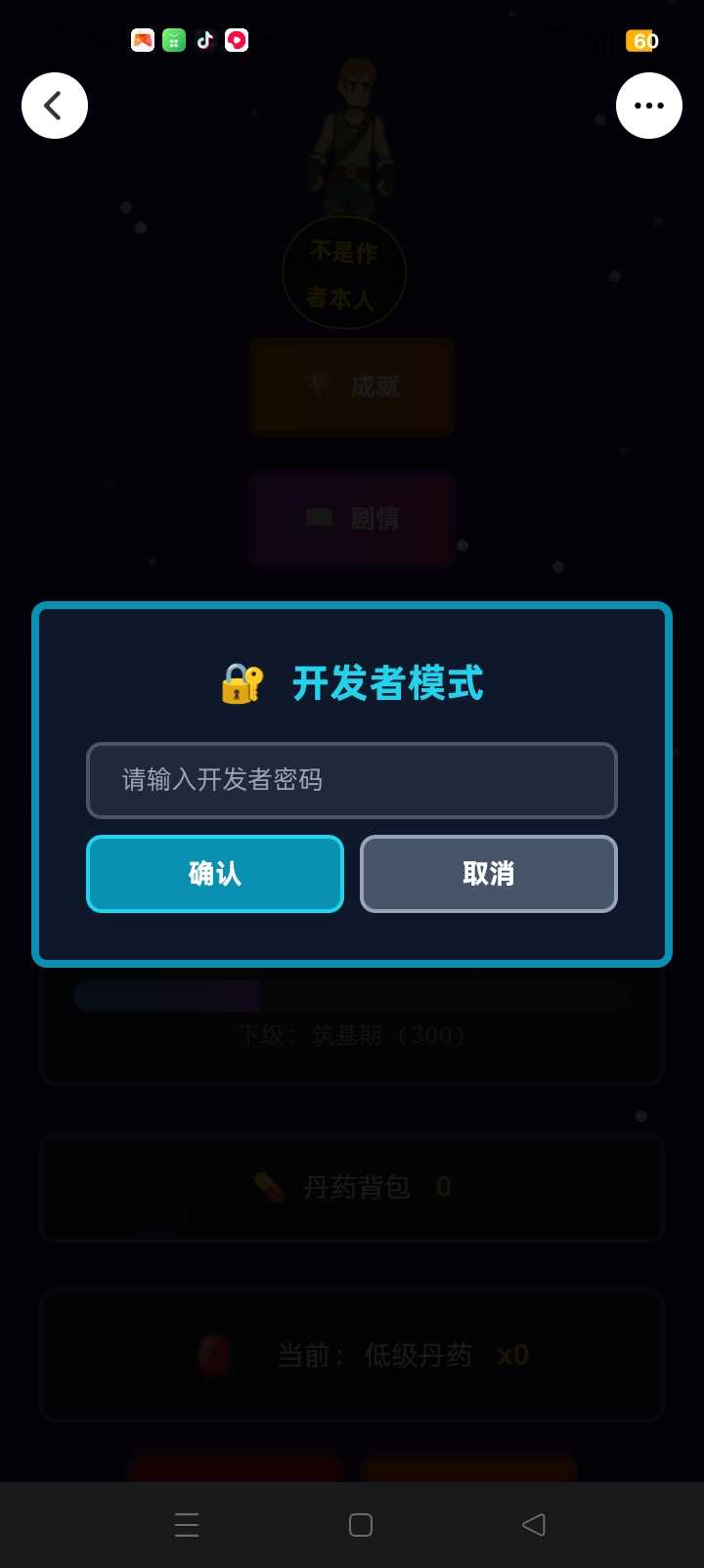
Task: Tap the system navigation back button
Action: click(x=534, y=1524)
